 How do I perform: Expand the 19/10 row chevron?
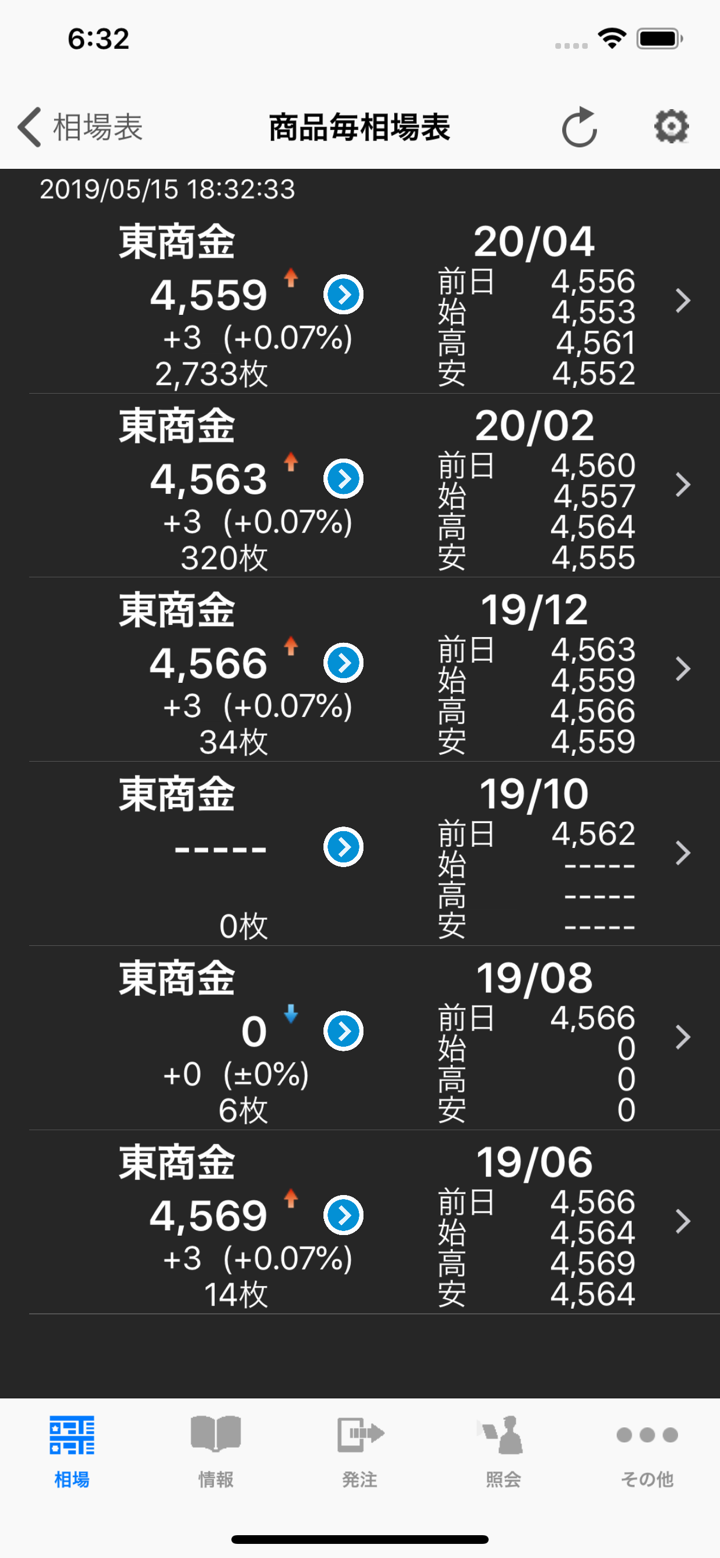click(x=684, y=852)
